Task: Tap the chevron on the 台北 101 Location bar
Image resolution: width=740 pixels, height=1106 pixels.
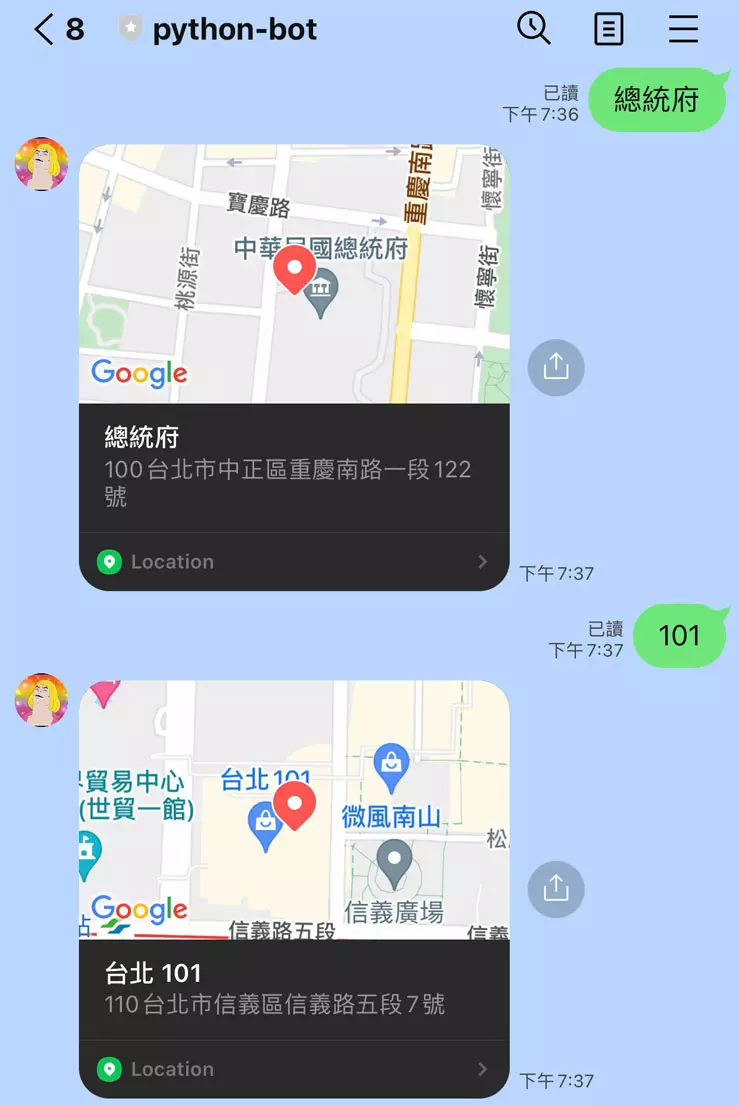Action: pyautogui.click(x=482, y=1069)
